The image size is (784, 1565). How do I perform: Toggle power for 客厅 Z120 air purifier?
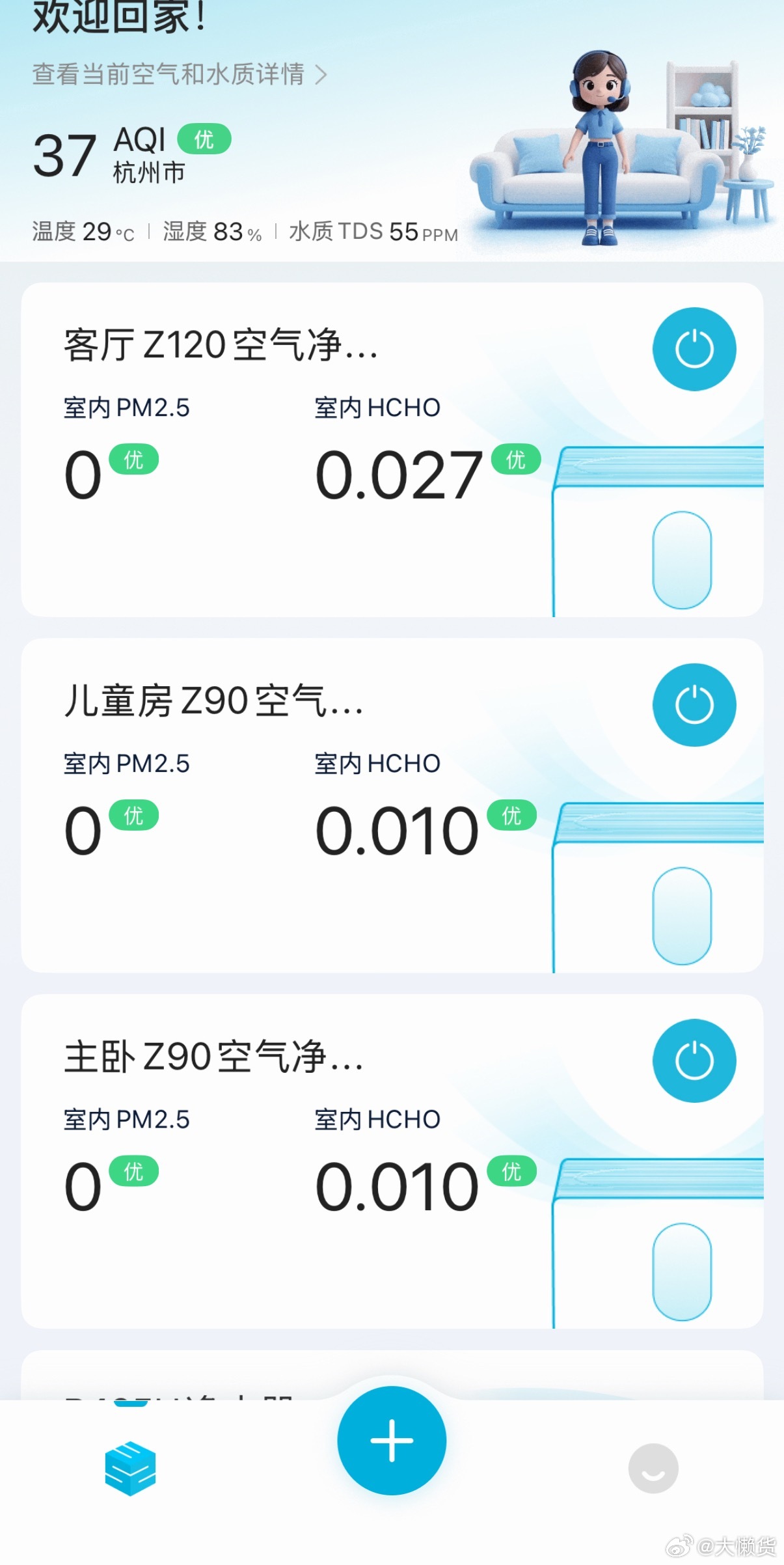694,349
